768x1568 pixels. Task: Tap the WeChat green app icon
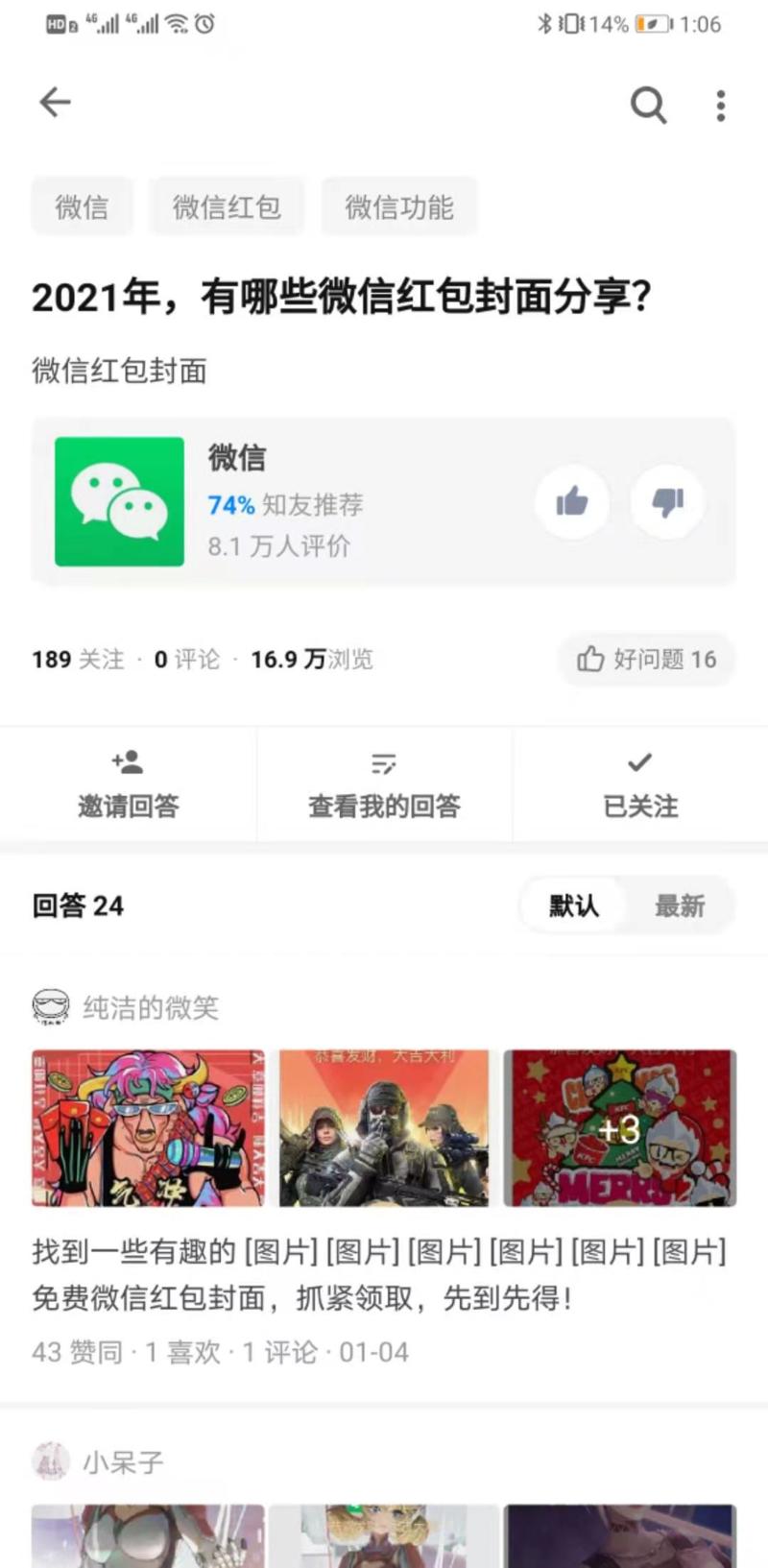pyautogui.click(x=119, y=501)
